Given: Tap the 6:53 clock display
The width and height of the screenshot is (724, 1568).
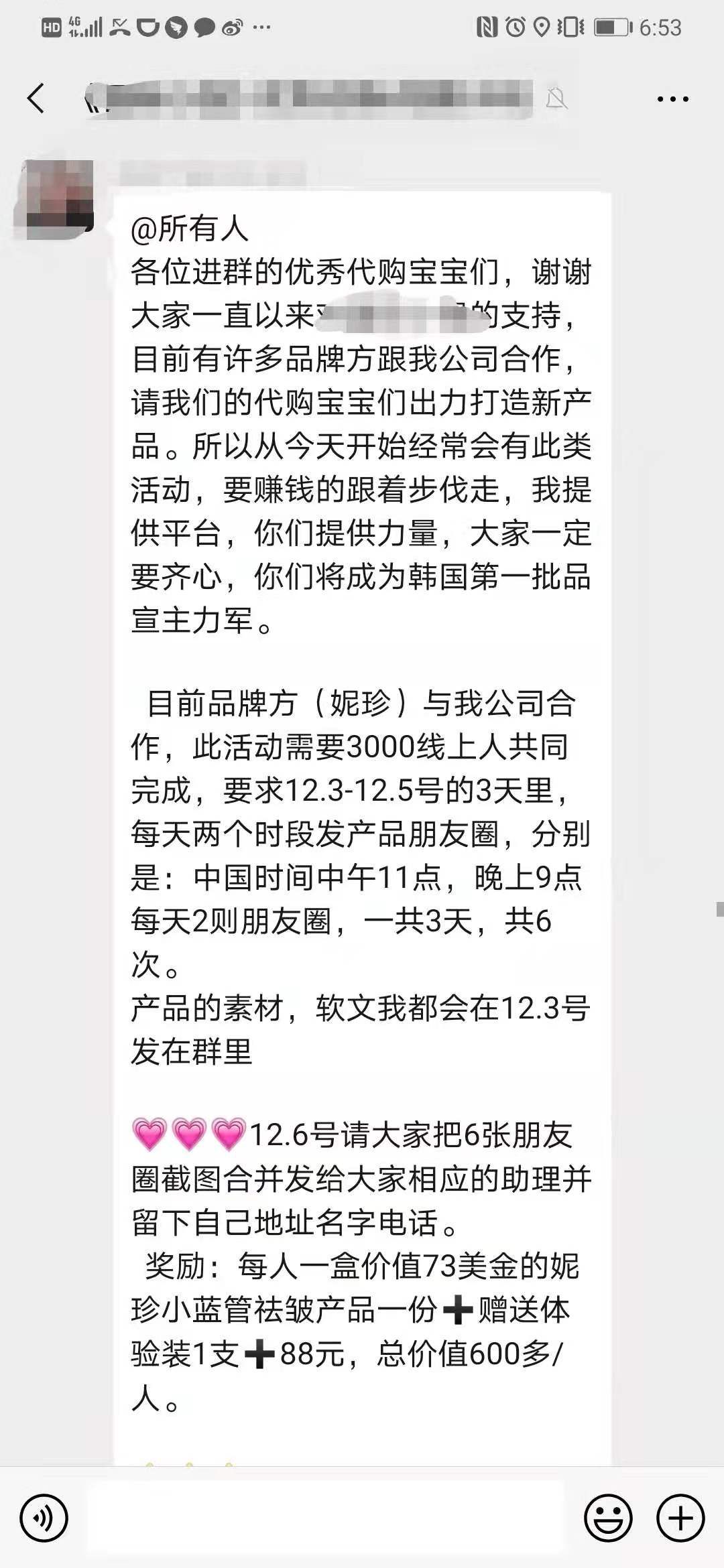Looking at the screenshot, I should 662,27.
